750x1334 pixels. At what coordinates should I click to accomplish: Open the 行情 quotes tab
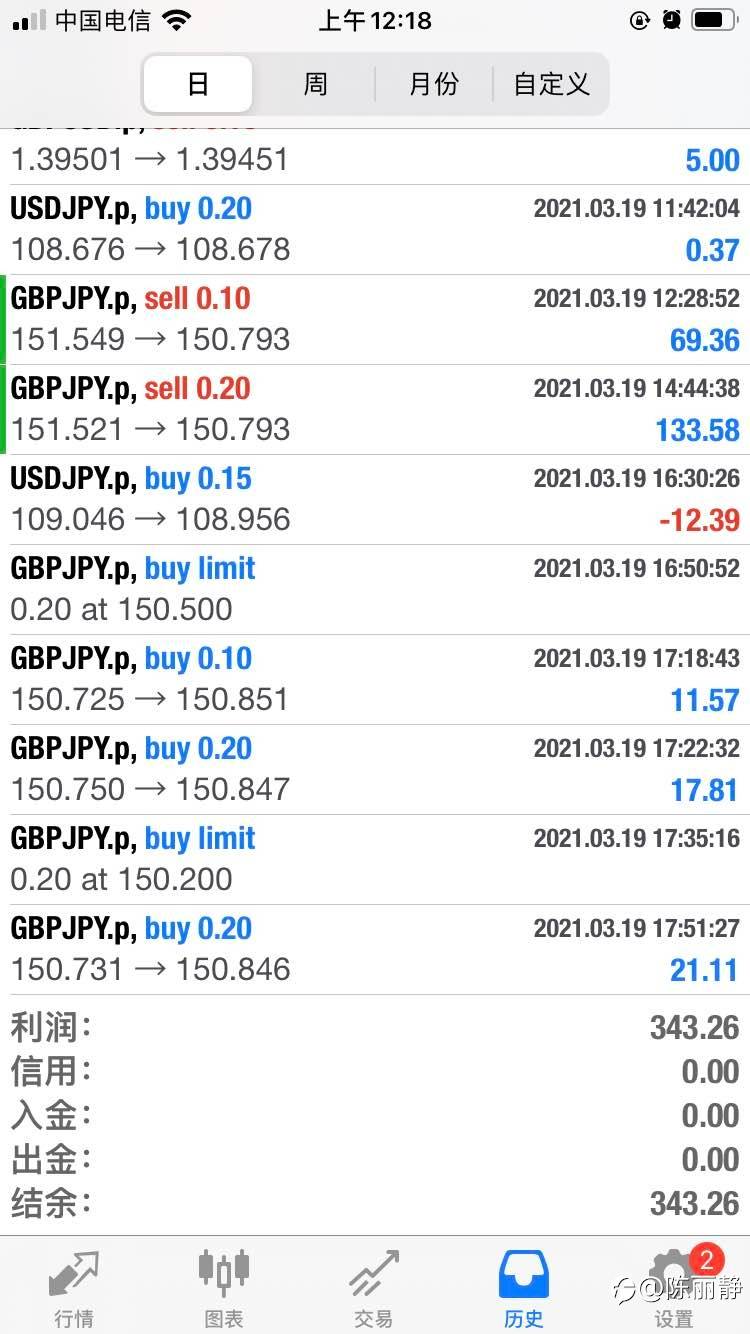coord(75,1288)
